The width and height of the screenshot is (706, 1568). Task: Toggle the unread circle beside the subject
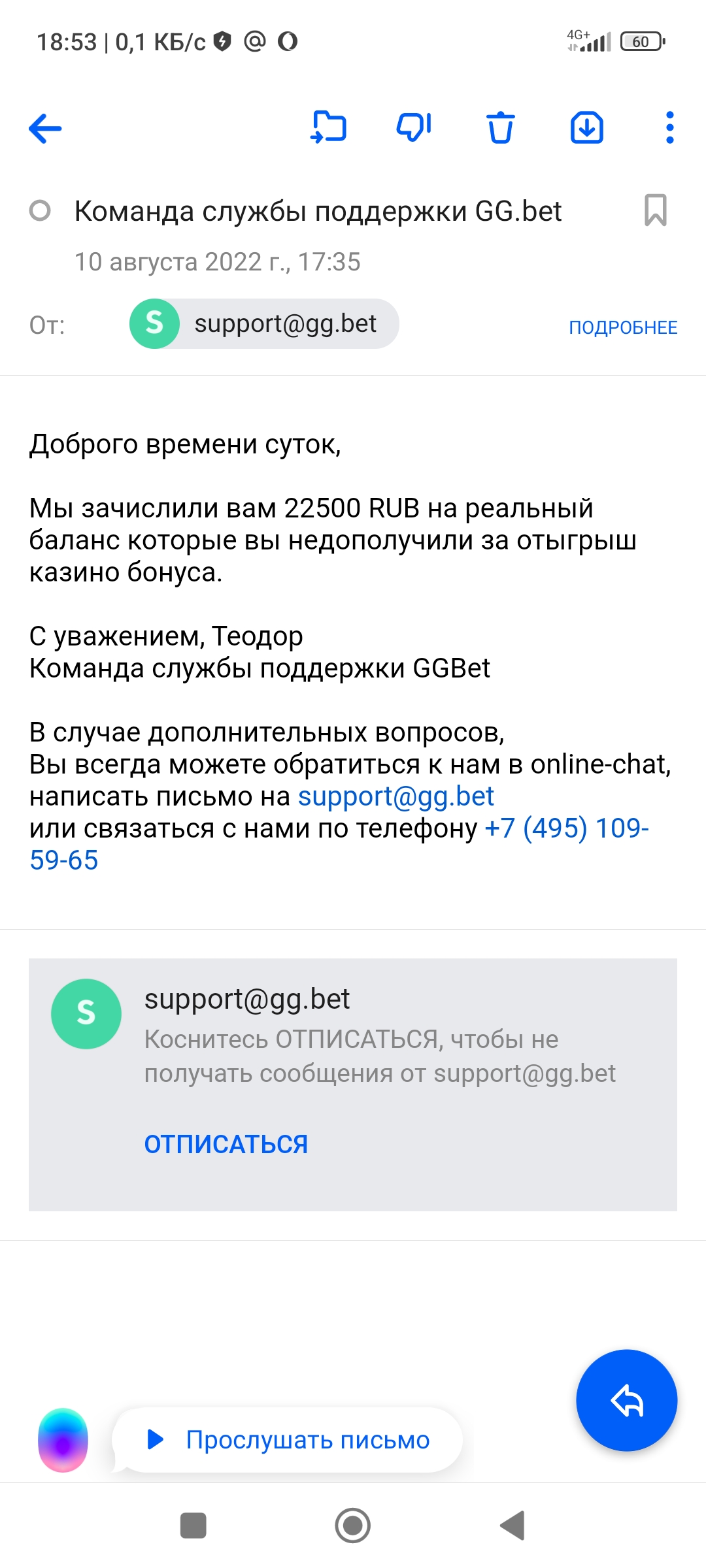pos(40,210)
